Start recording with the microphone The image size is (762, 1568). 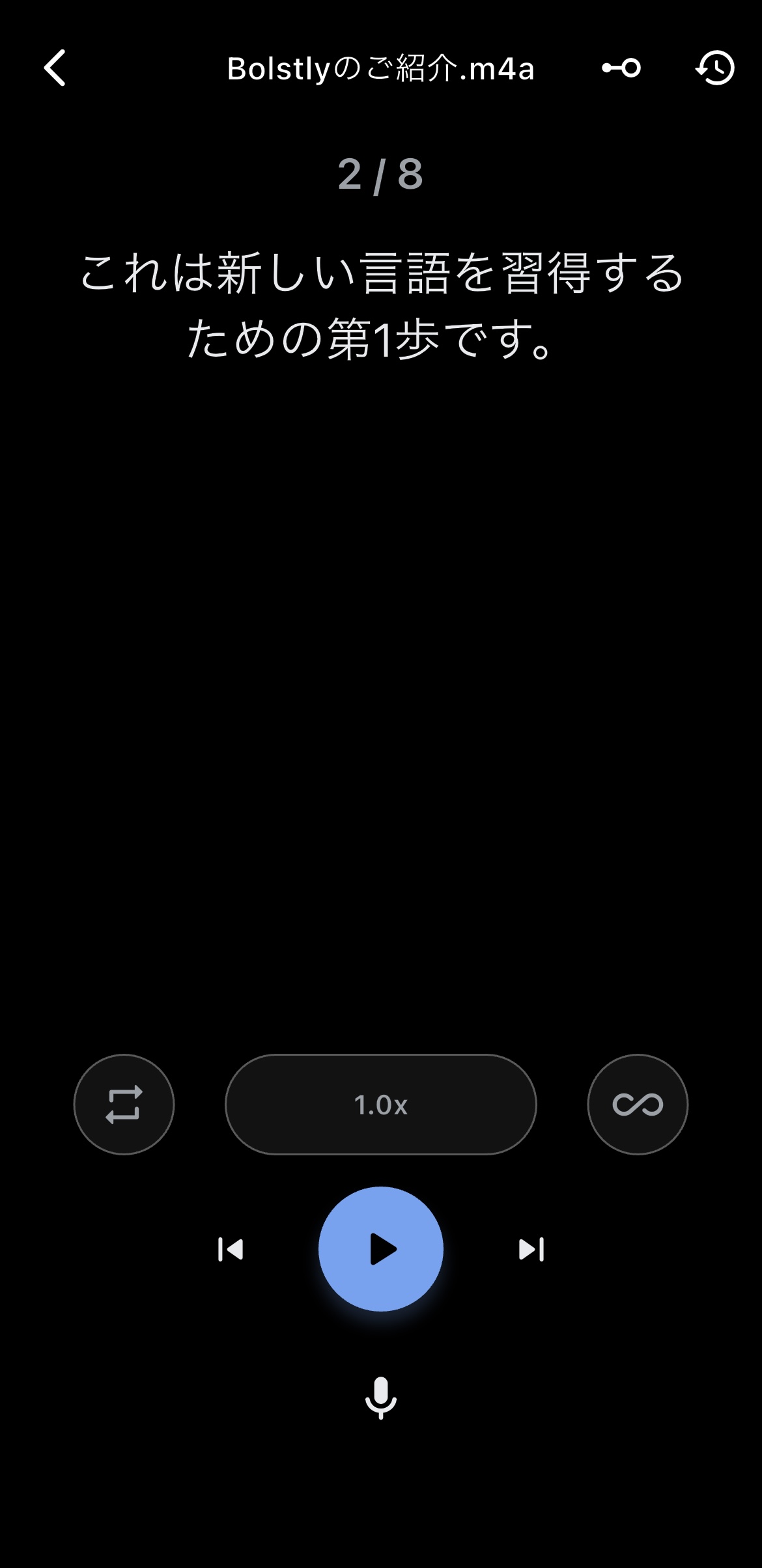point(381,1398)
